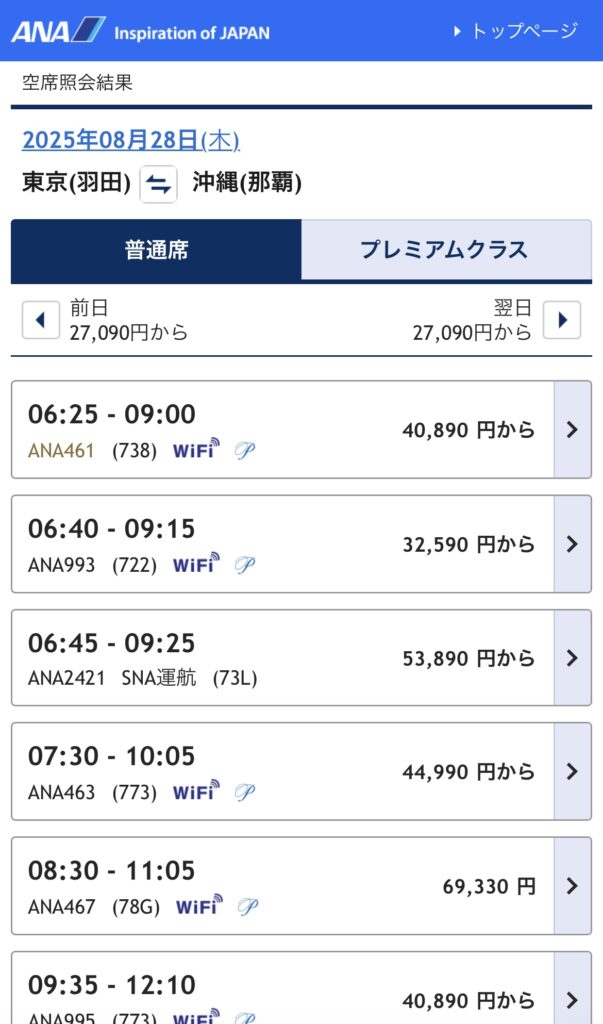Go to the next day 翌日
Screen dimensions: 603x1024
pos(562,320)
